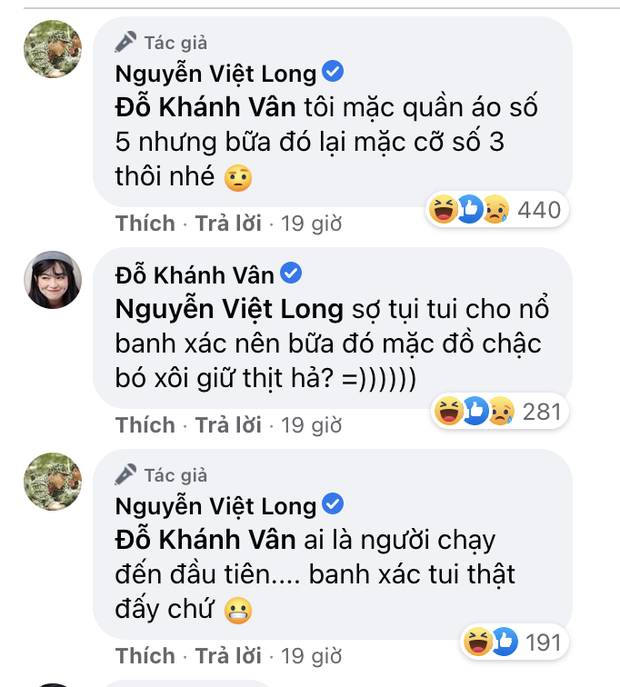The width and height of the screenshot is (620, 687).
Task: Like the comment about "cỡ số 3"
Action: (145, 223)
